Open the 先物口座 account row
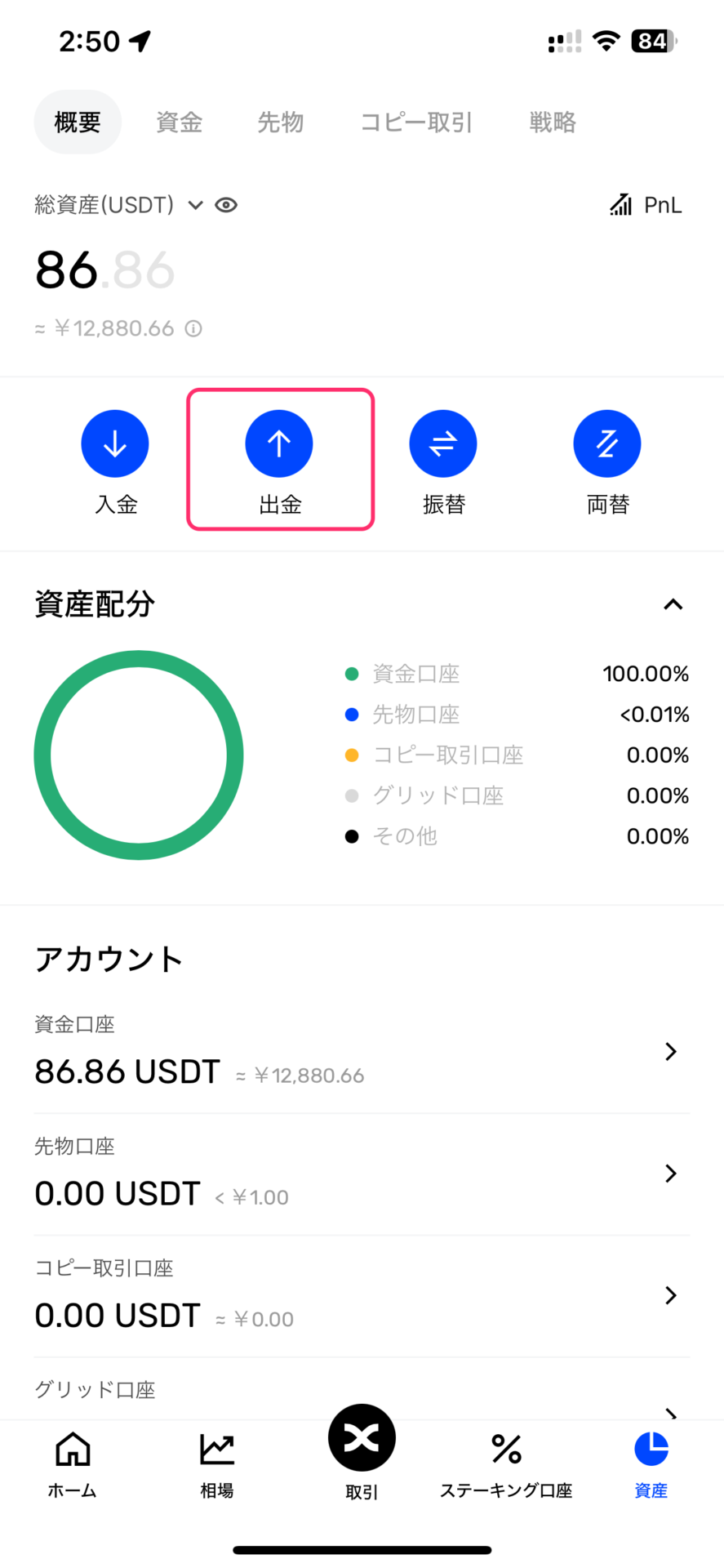 [x=362, y=1174]
